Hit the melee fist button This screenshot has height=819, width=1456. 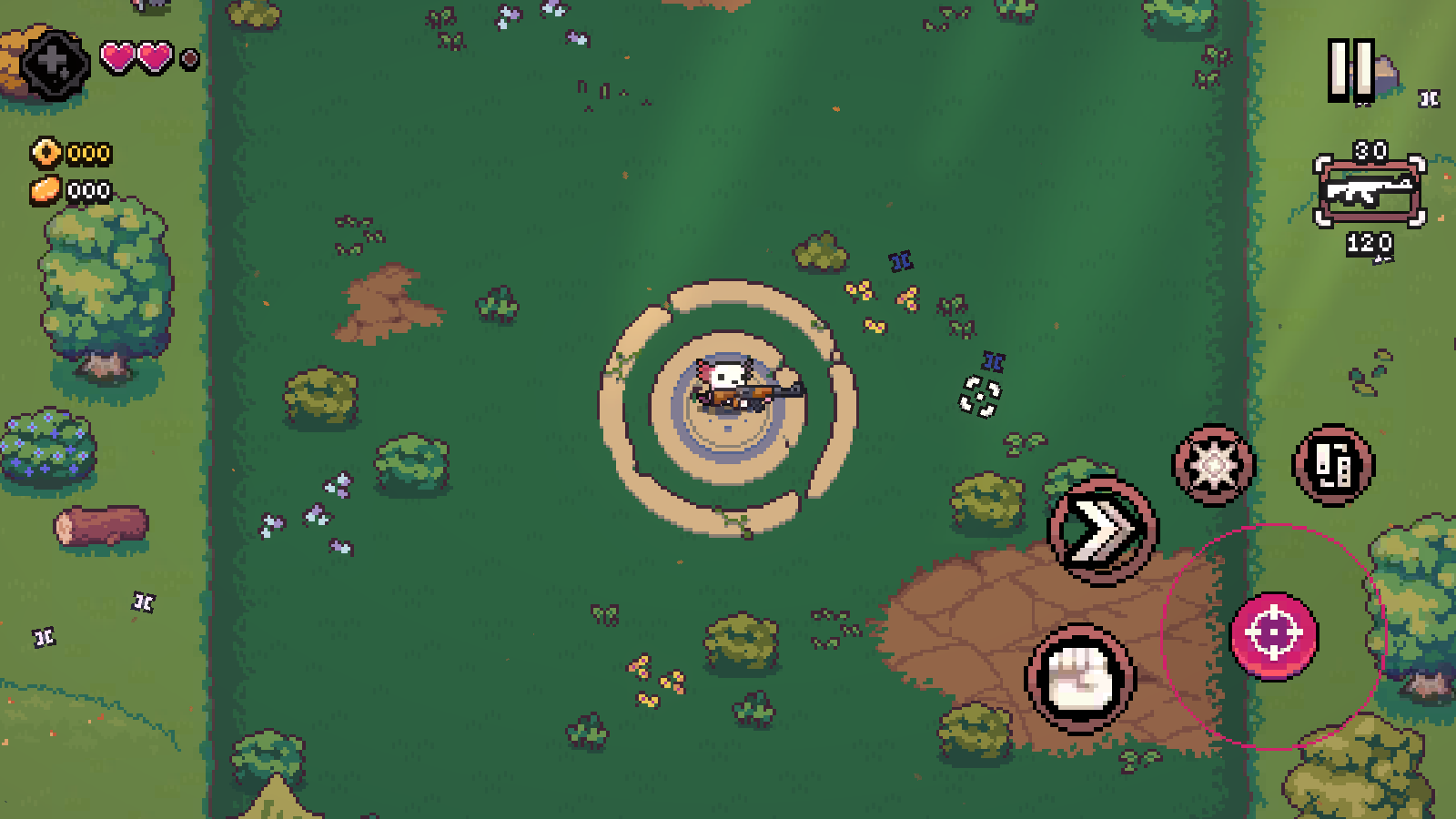coord(1080,678)
